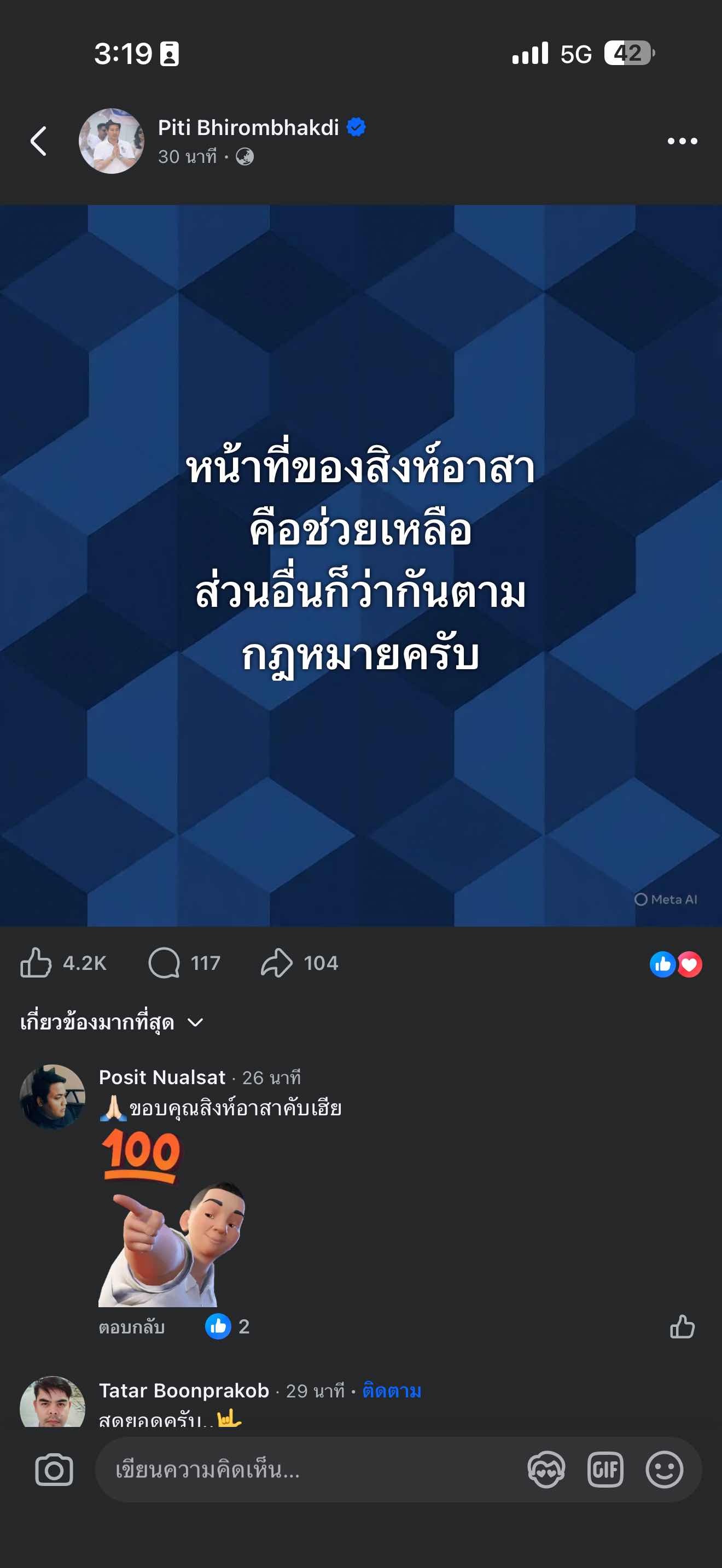The height and width of the screenshot is (1568, 722).
Task: Share this post
Action: (277, 963)
